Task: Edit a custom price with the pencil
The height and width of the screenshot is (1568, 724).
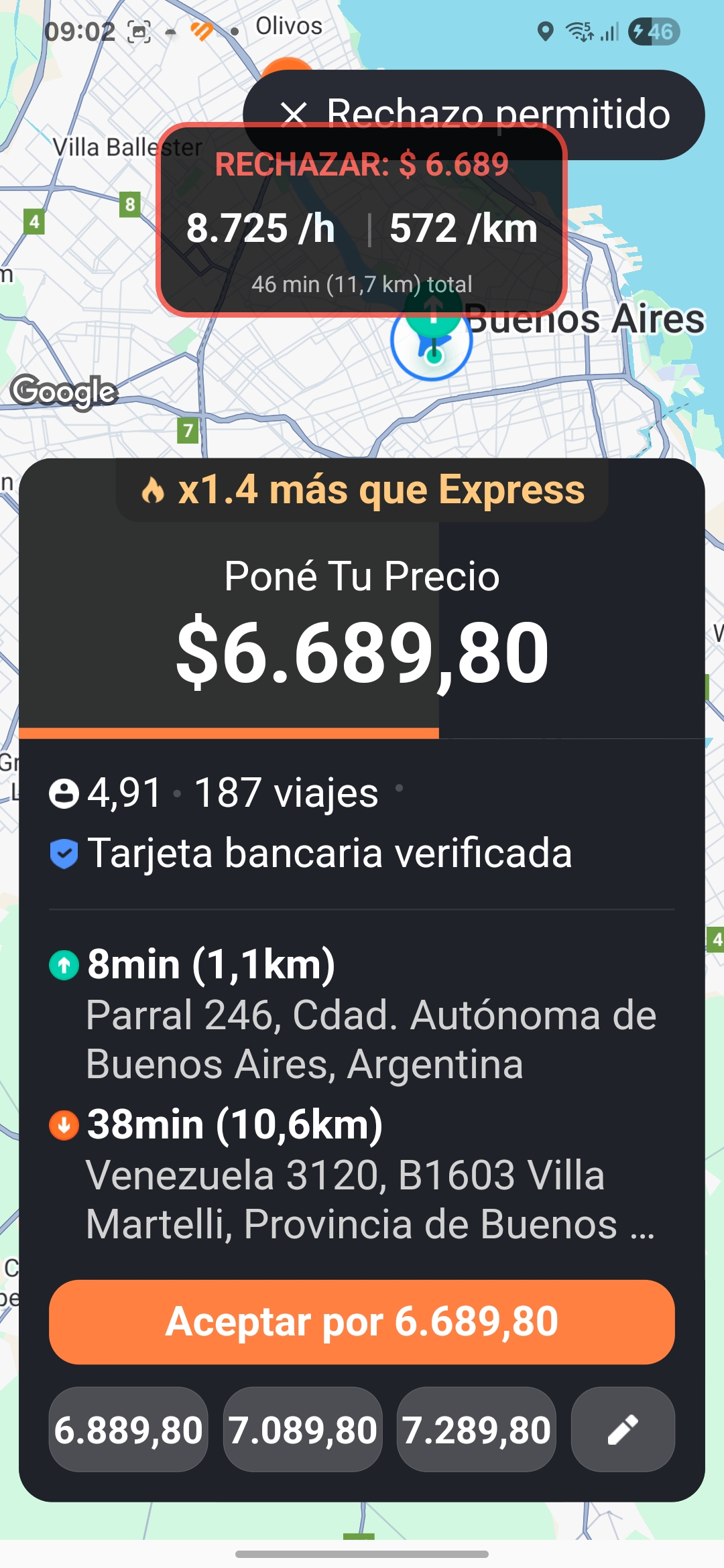Action: tap(623, 1429)
